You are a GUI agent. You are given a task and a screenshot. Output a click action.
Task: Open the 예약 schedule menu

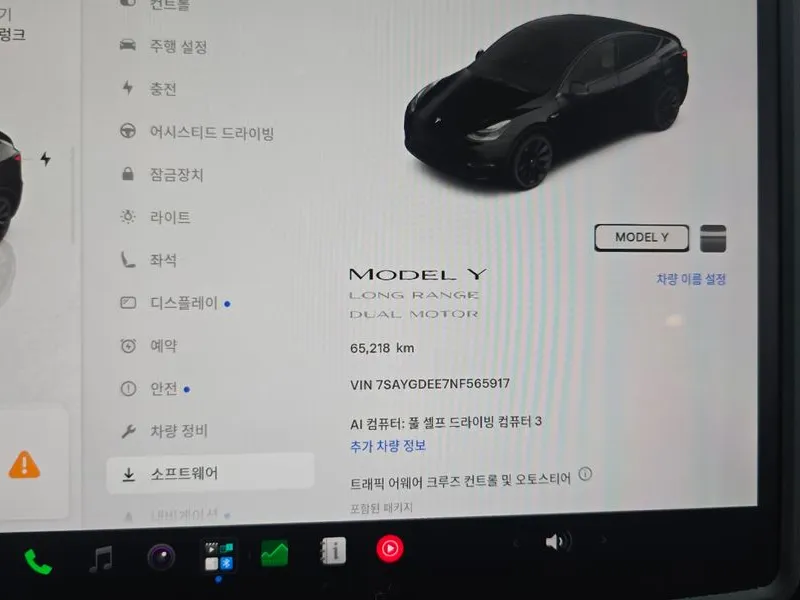pyautogui.click(x=149, y=346)
